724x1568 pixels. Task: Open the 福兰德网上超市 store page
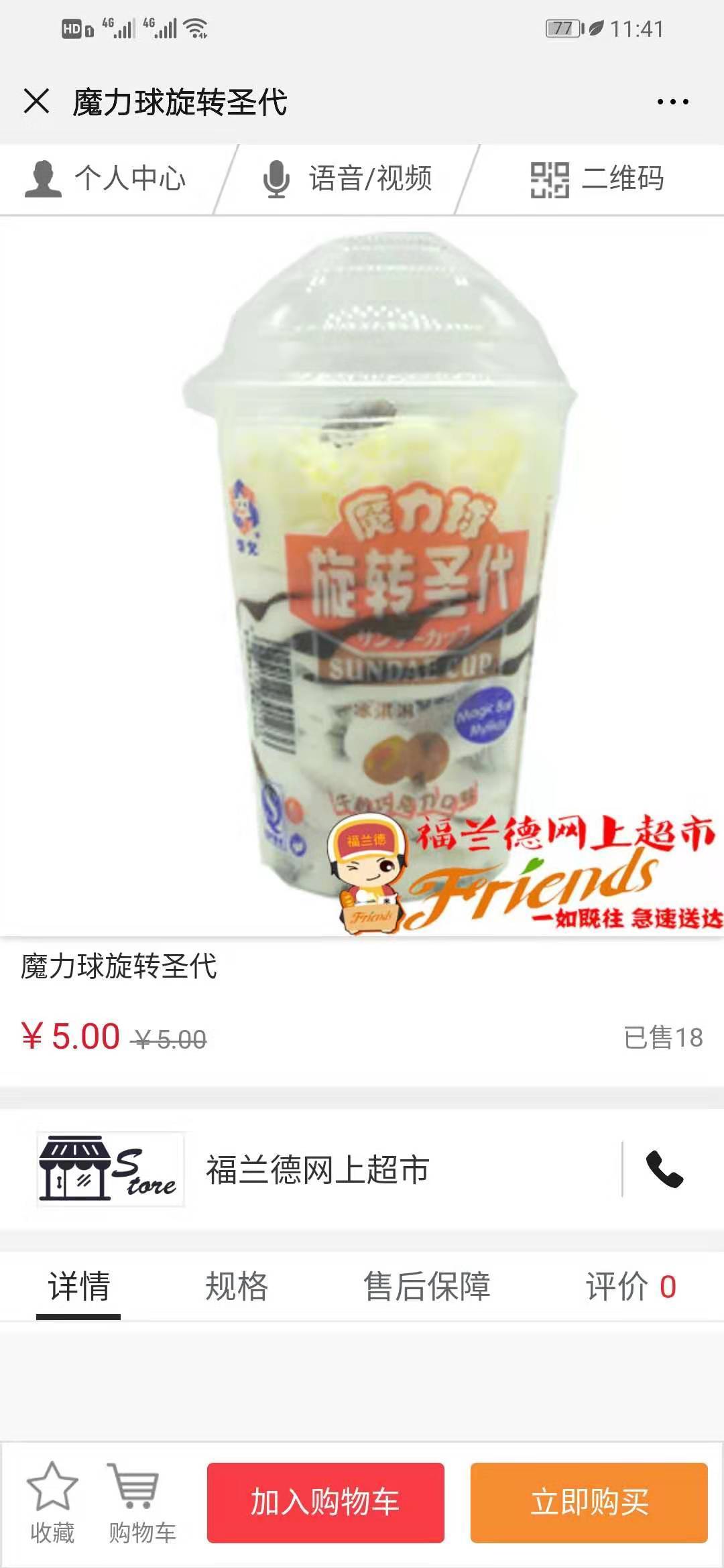[x=316, y=1169]
